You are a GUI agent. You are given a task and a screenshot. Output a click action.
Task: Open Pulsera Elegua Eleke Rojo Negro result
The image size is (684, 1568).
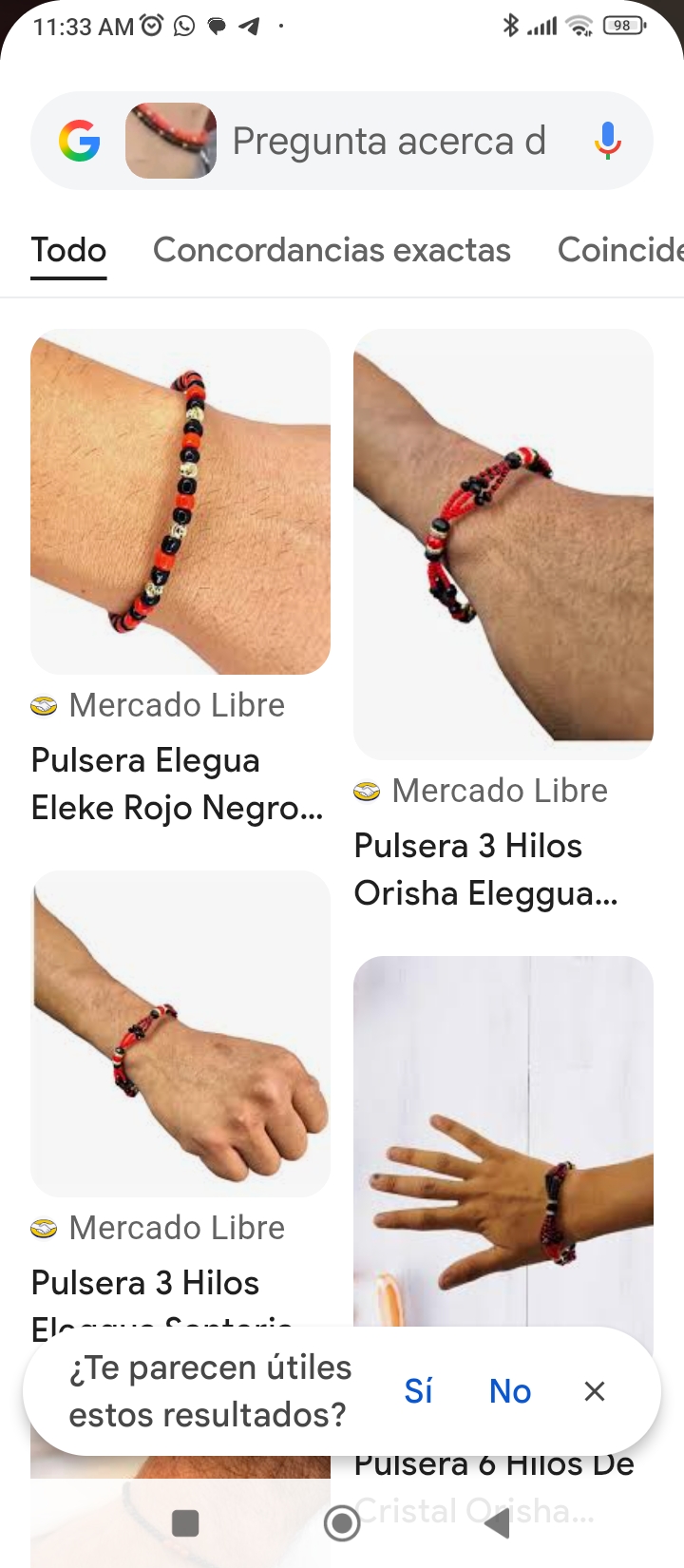click(x=180, y=502)
